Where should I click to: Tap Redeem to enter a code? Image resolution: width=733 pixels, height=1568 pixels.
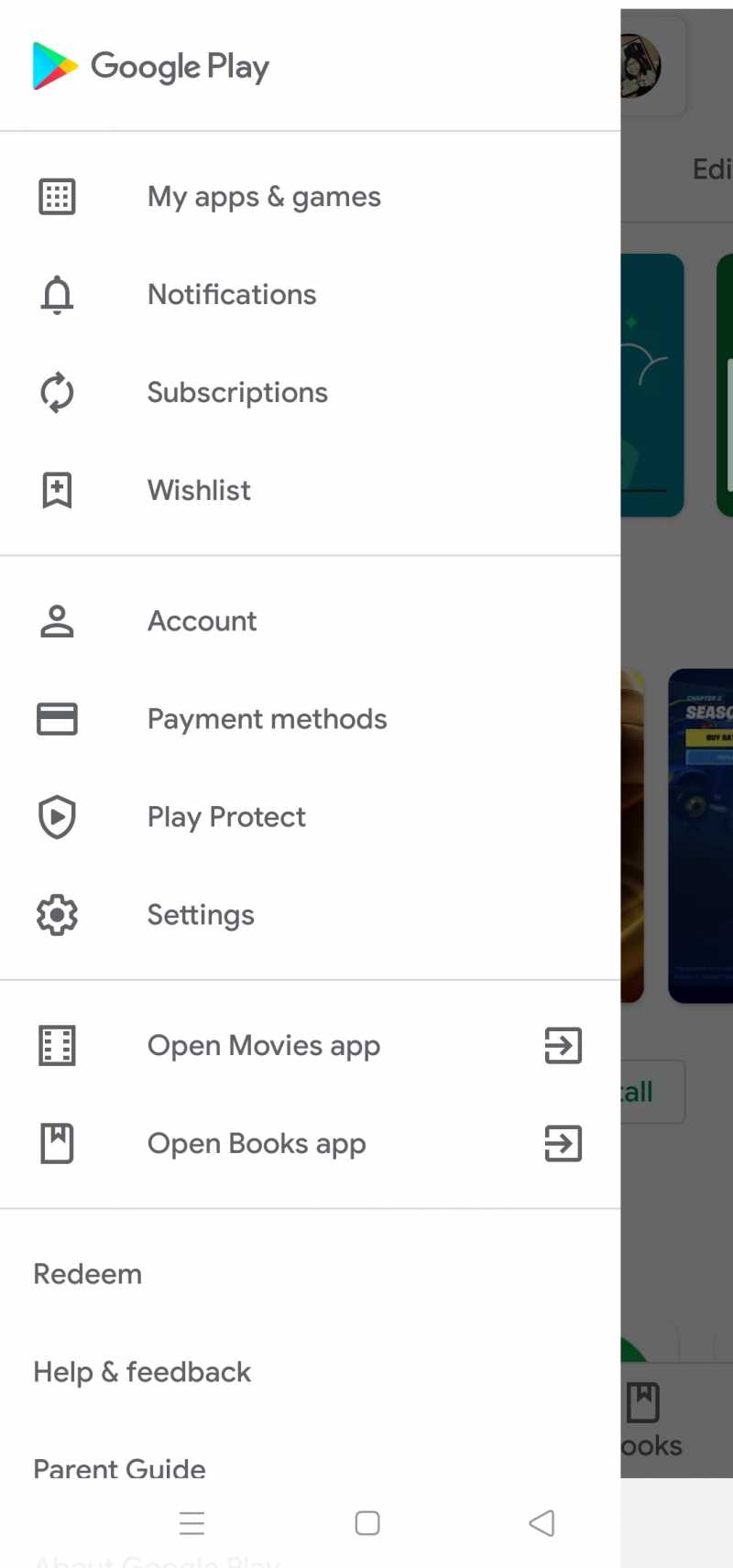click(x=88, y=1275)
